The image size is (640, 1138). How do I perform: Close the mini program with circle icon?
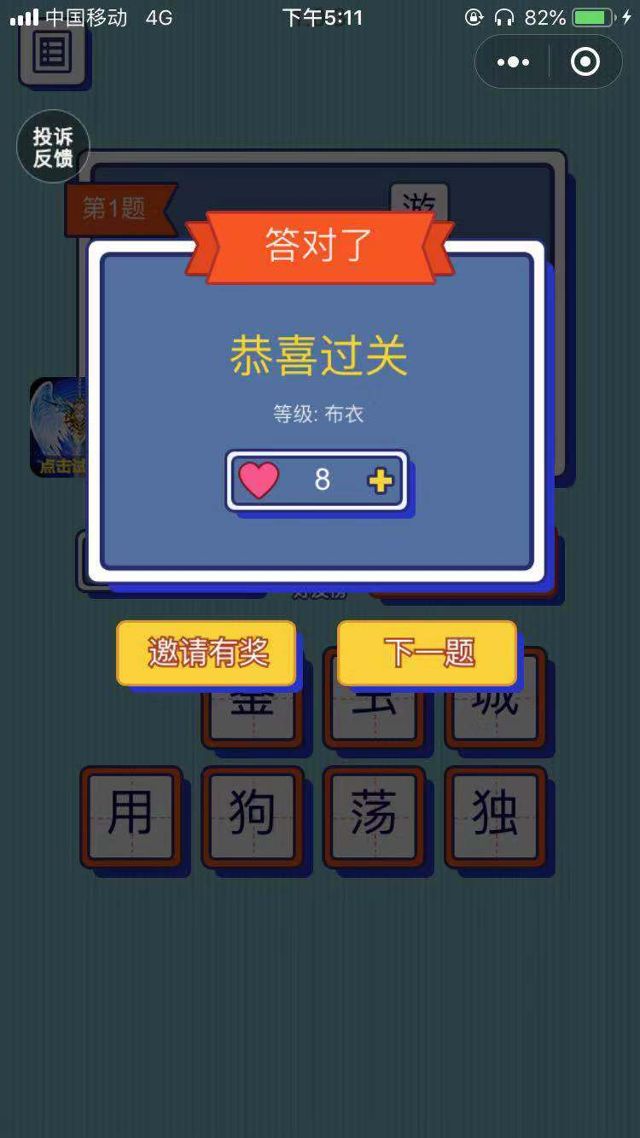tap(585, 62)
